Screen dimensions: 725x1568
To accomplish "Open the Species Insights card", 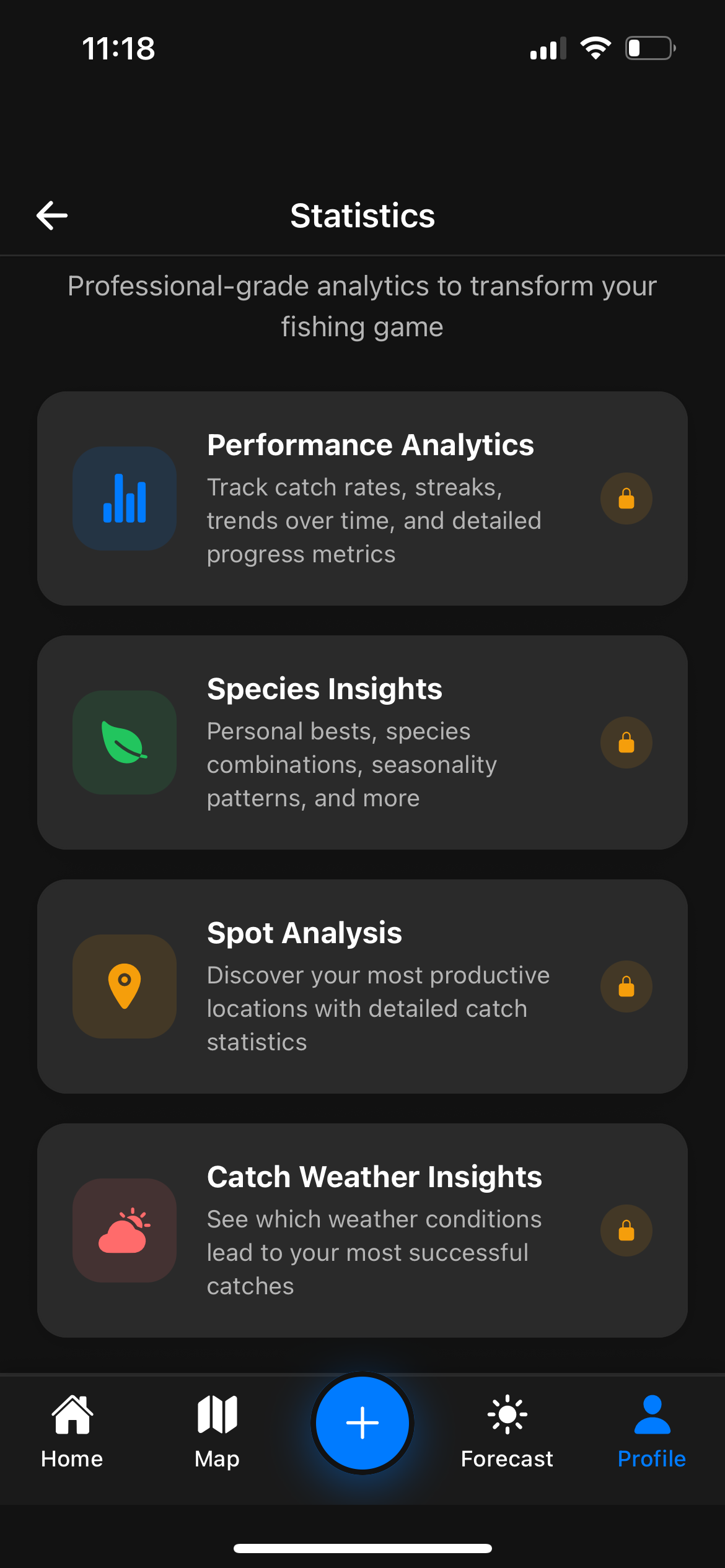I will tap(362, 742).
